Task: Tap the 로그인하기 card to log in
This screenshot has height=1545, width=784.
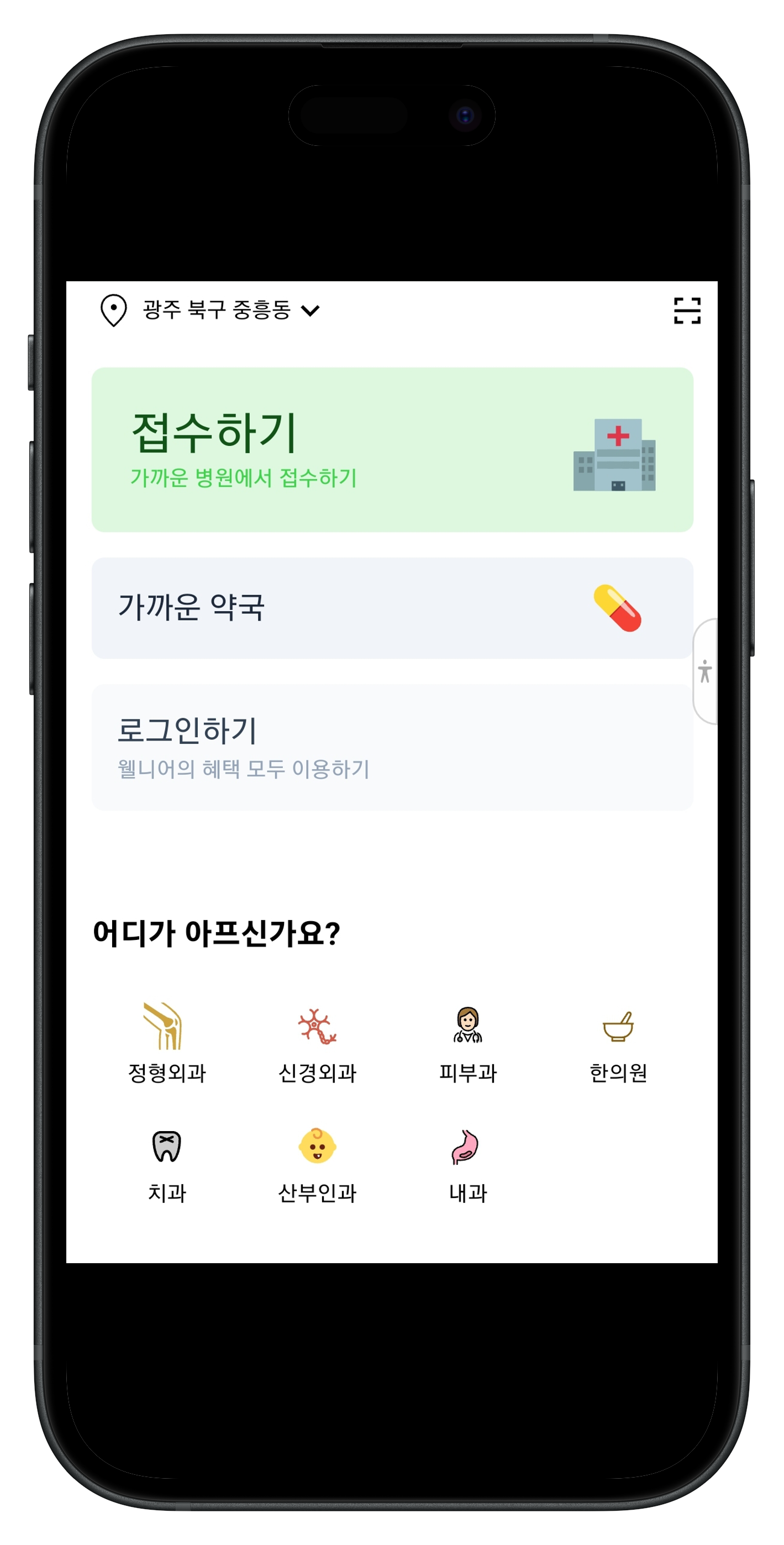Action: click(x=392, y=747)
